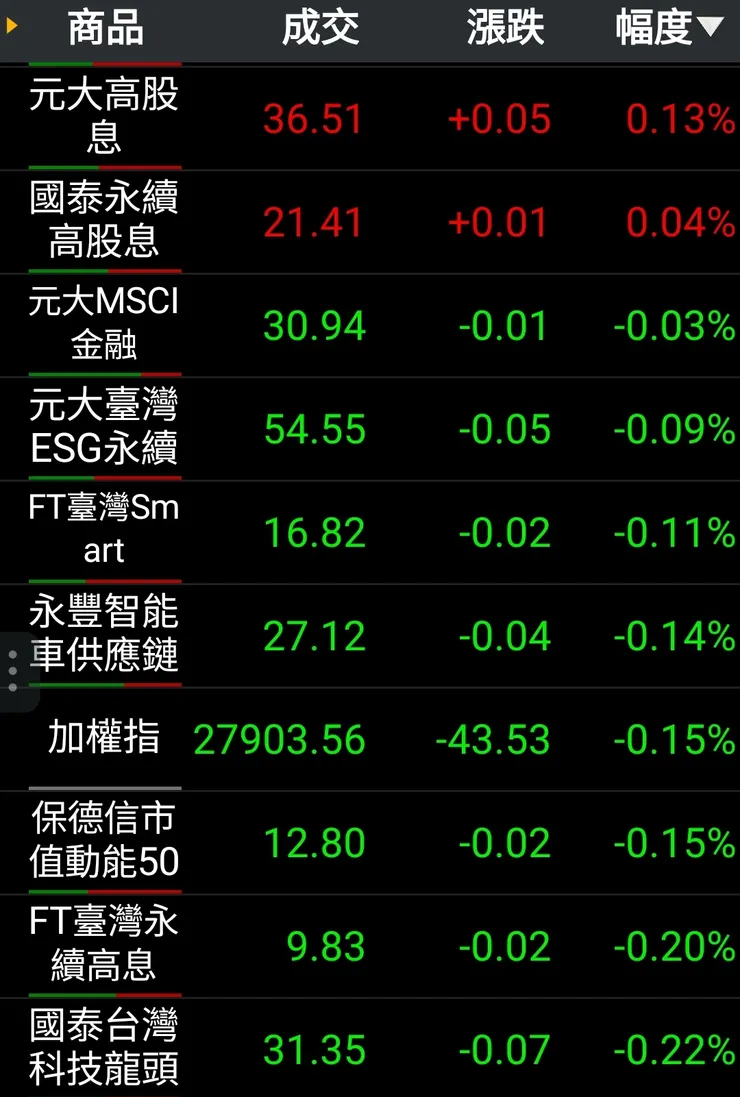Open the 元大高股息 quote row

tap(104, 118)
